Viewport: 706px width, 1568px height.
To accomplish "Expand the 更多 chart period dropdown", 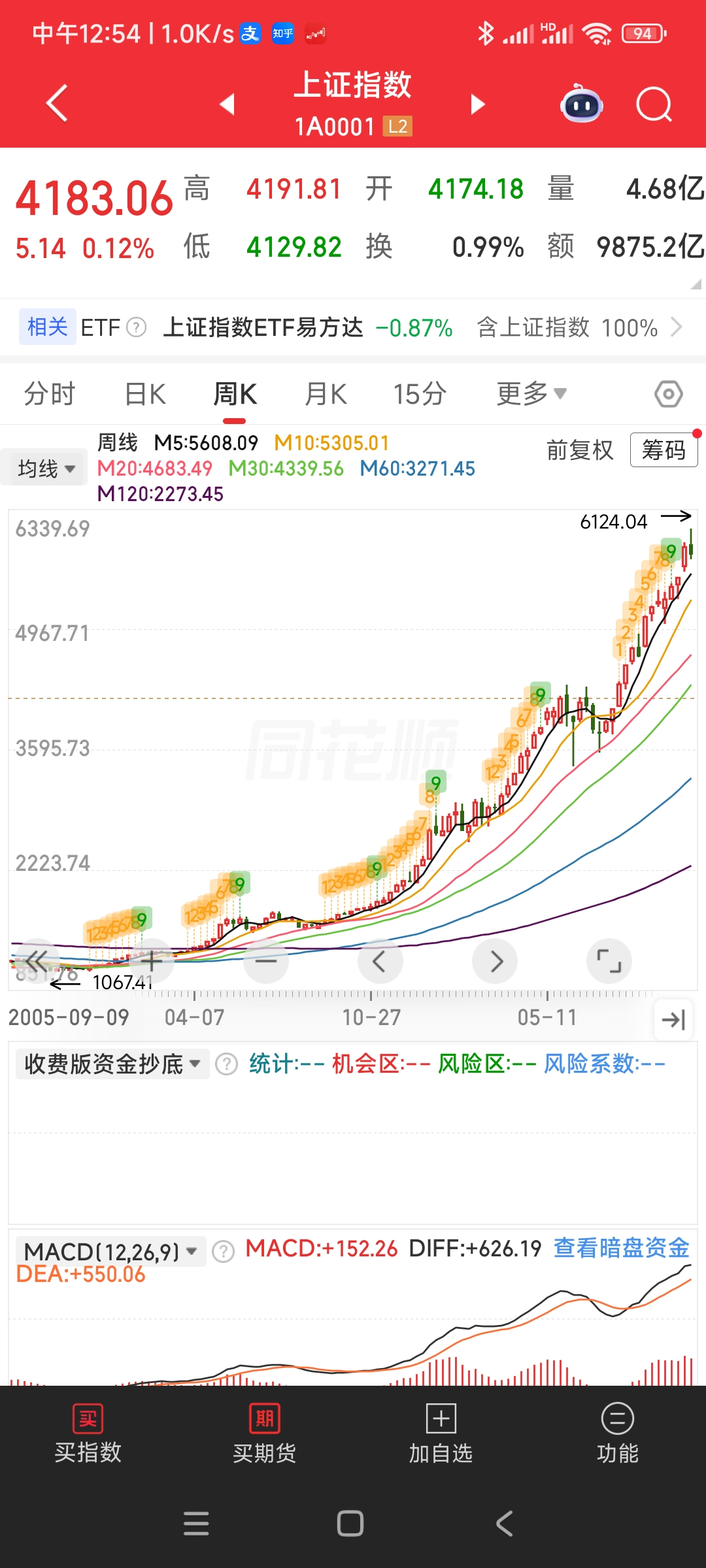I will click(531, 393).
